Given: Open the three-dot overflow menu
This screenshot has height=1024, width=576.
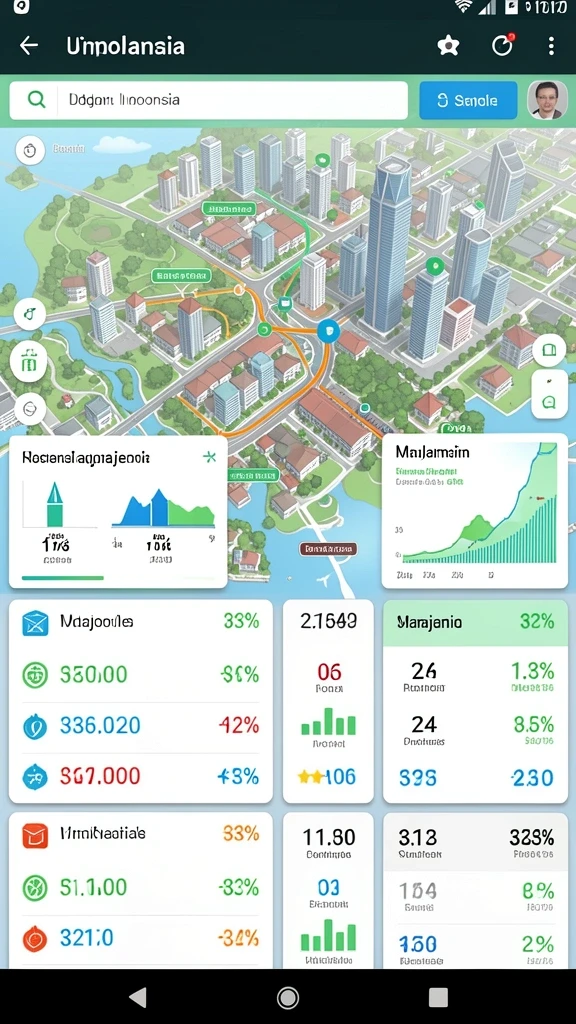Looking at the screenshot, I should 551,46.
